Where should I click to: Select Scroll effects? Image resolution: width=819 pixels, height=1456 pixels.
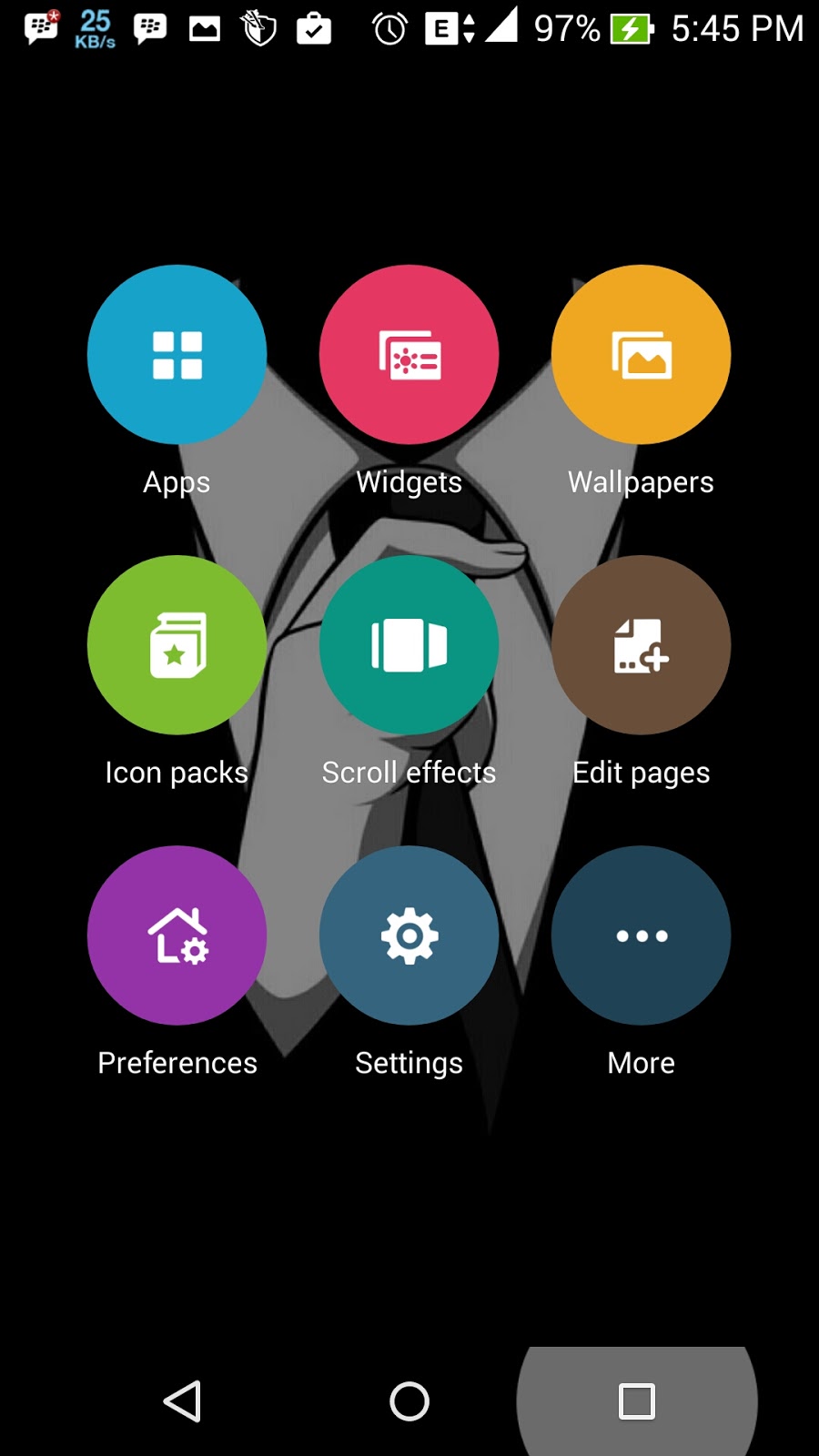409,645
